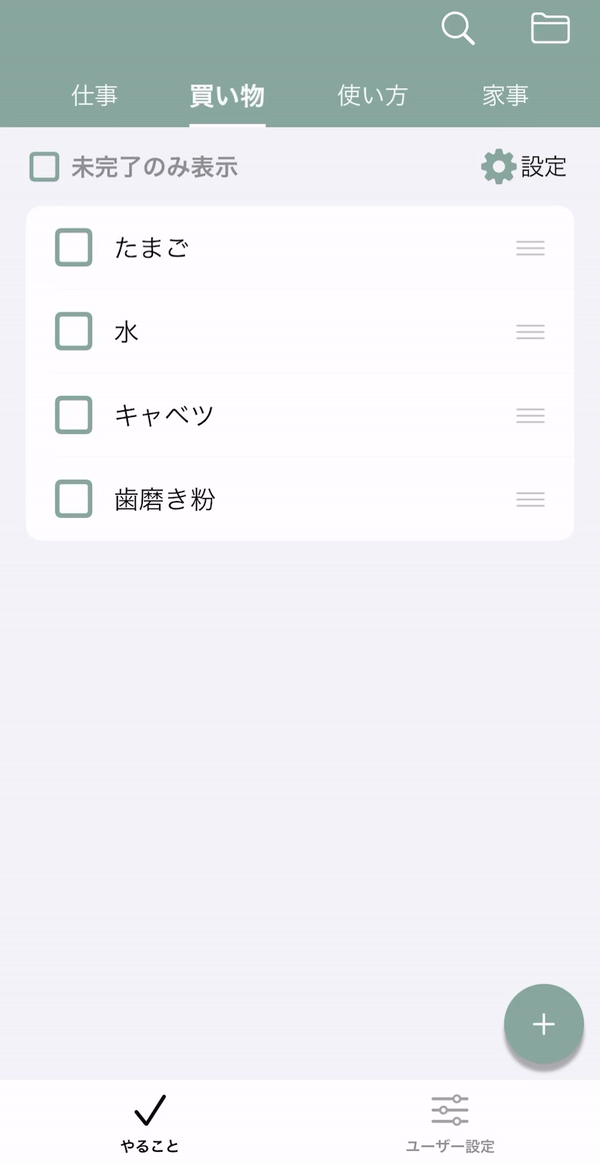The width and height of the screenshot is (600, 1166).
Task: Select the 買い物 tab
Action: pos(227,97)
